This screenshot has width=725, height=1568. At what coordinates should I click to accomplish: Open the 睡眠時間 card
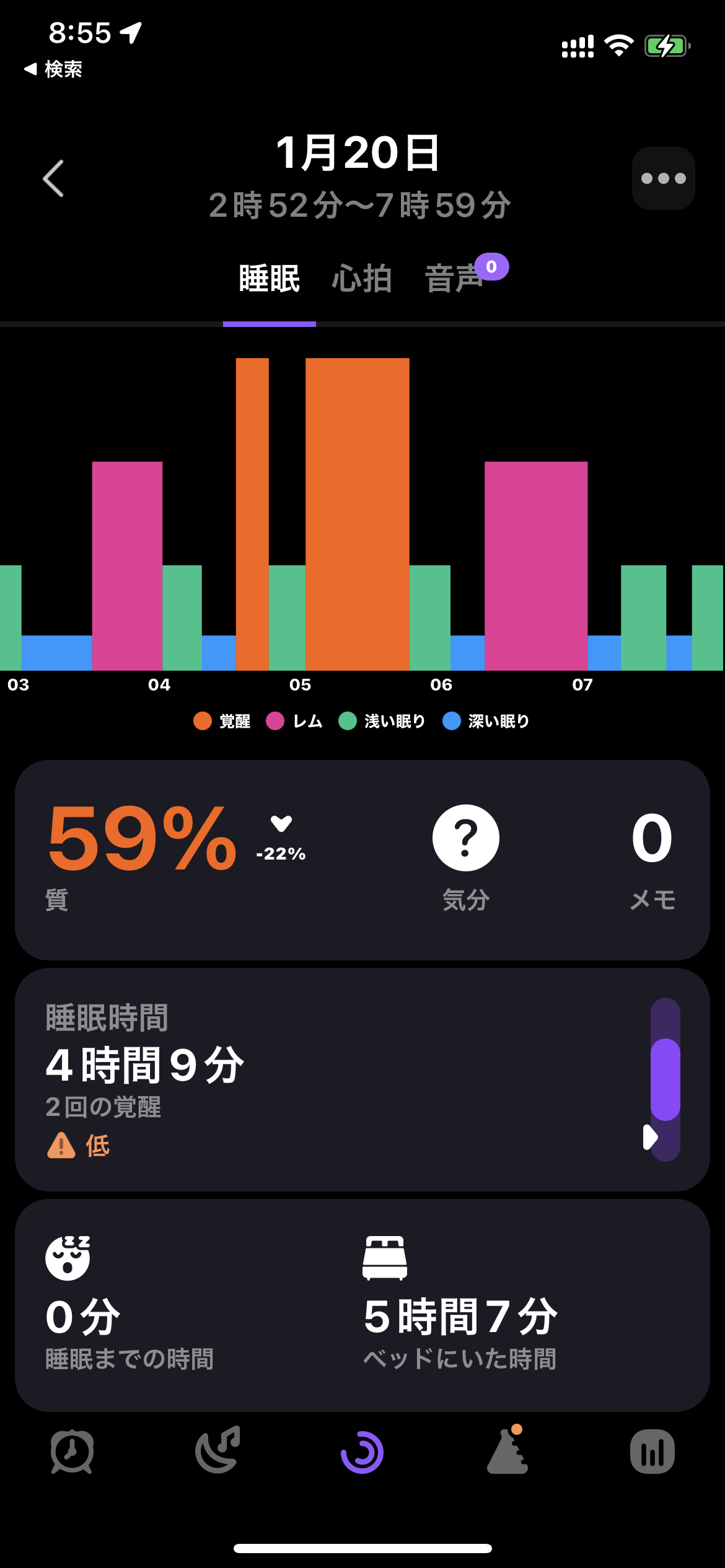coord(362,1079)
